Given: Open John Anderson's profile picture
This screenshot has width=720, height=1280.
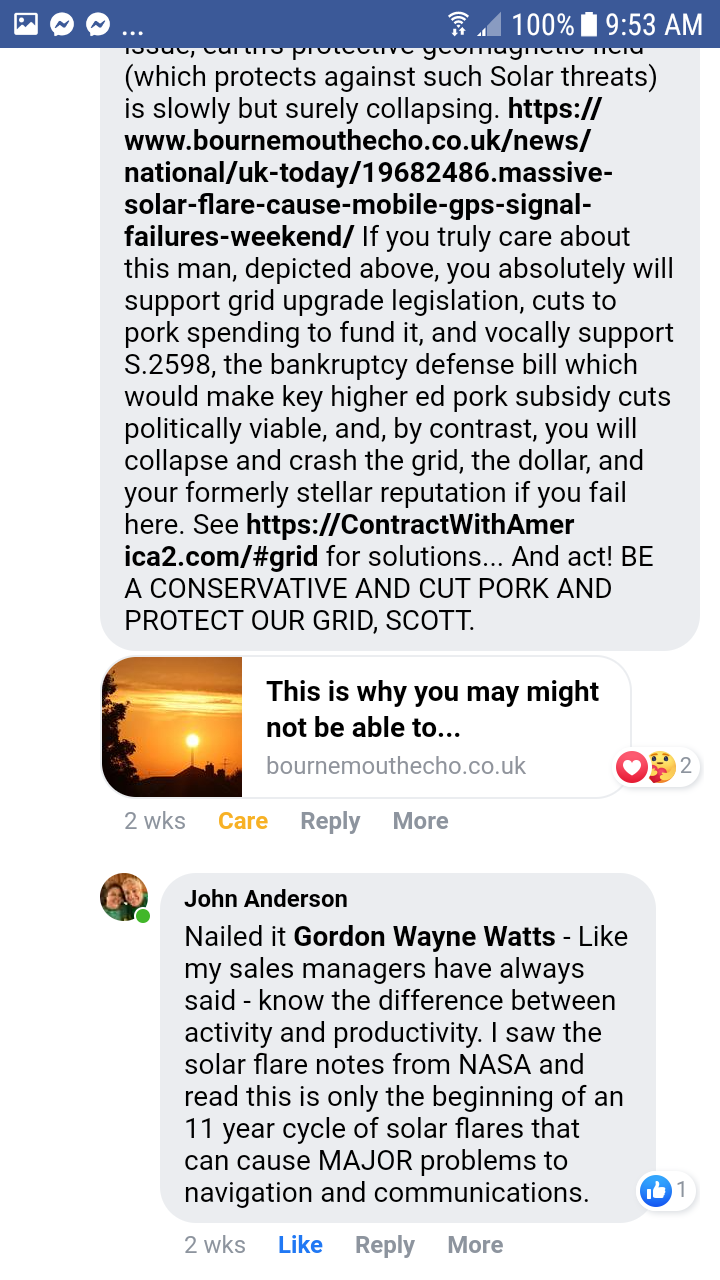Looking at the screenshot, I should point(124,897).
